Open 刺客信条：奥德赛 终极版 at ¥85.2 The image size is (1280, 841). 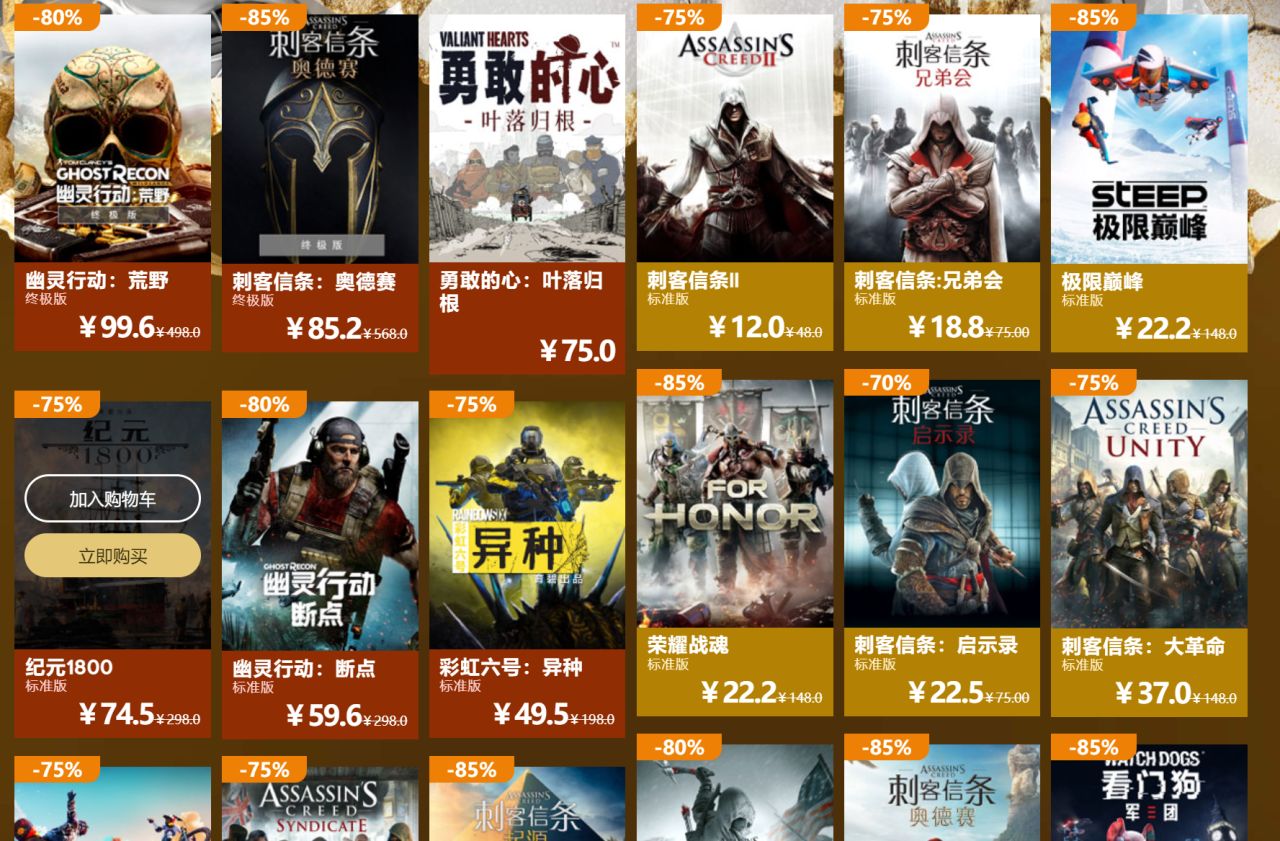[x=320, y=140]
